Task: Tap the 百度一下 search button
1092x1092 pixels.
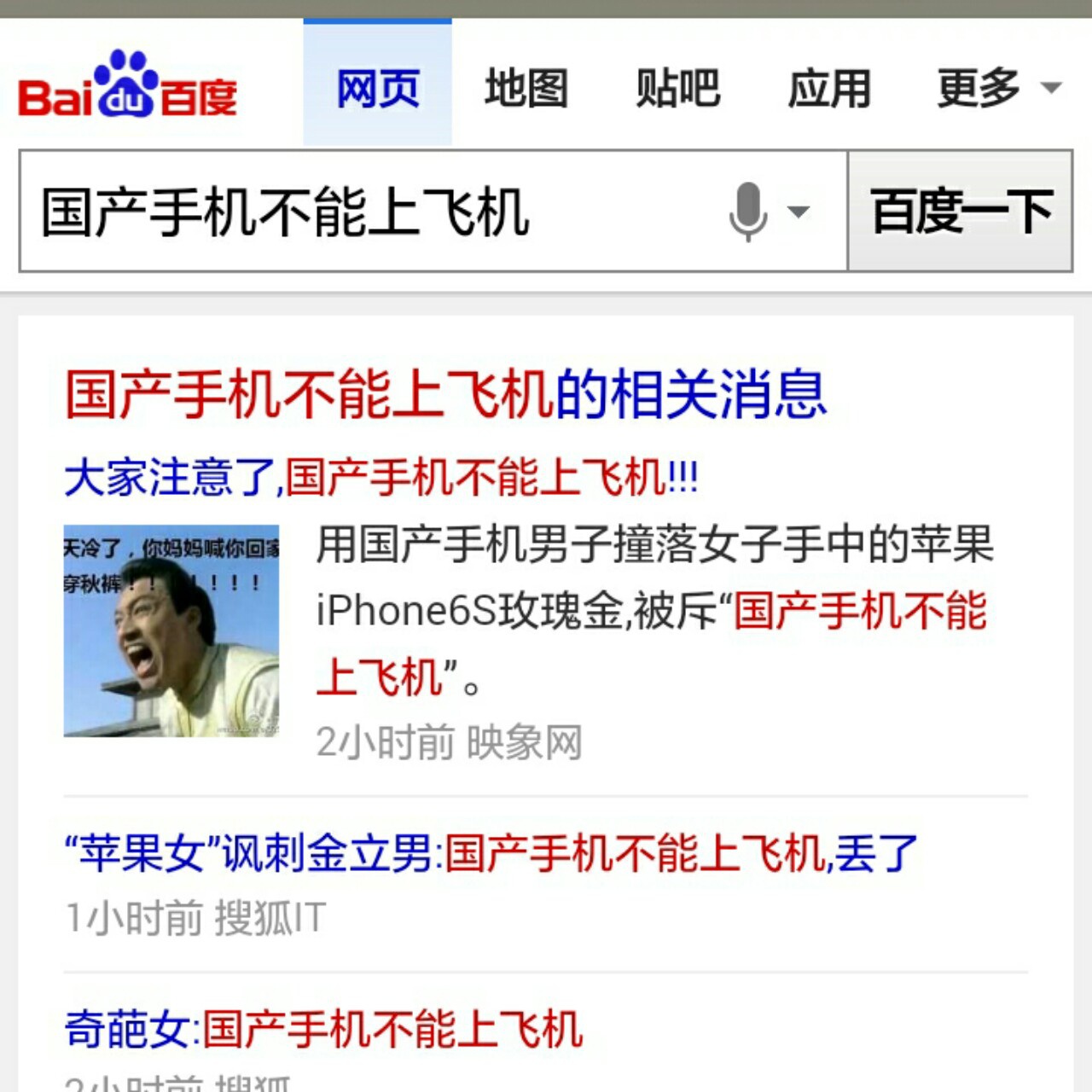Action: point(961,212)
